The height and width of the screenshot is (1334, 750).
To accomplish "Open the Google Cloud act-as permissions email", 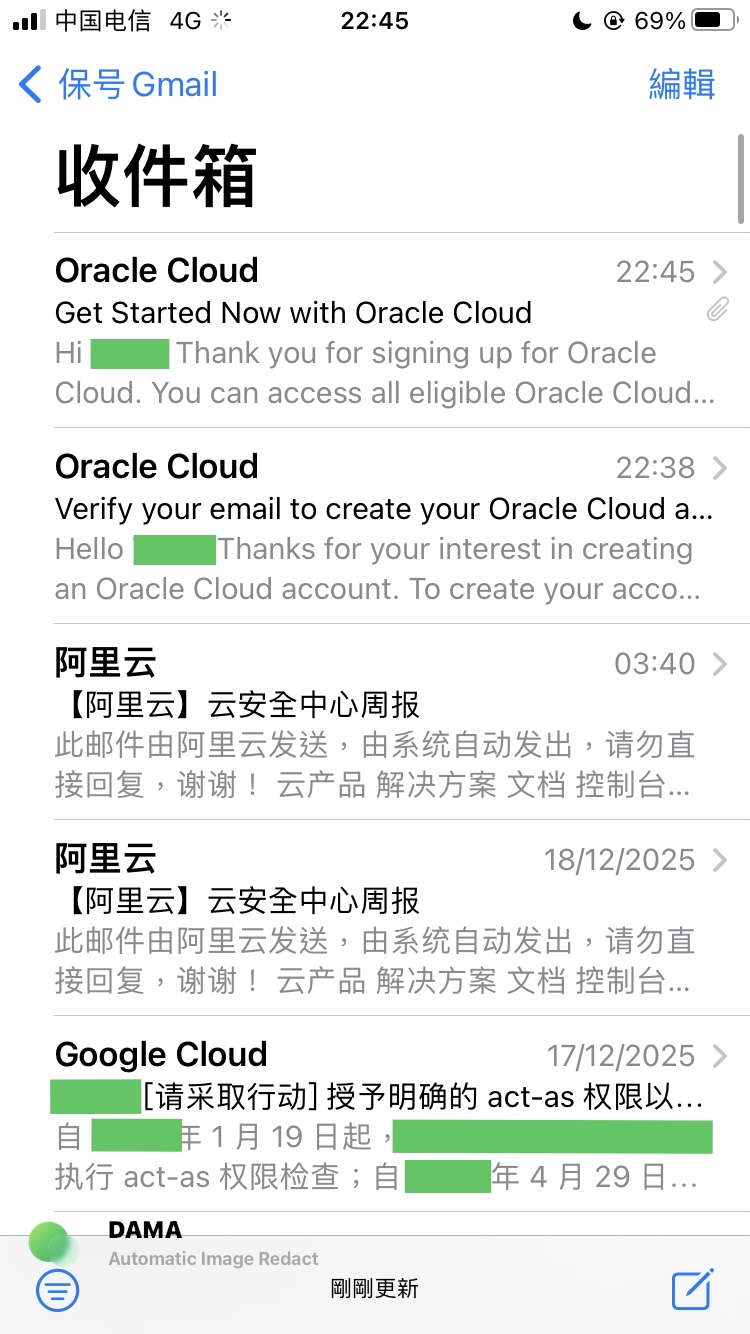I will 375,1115.
